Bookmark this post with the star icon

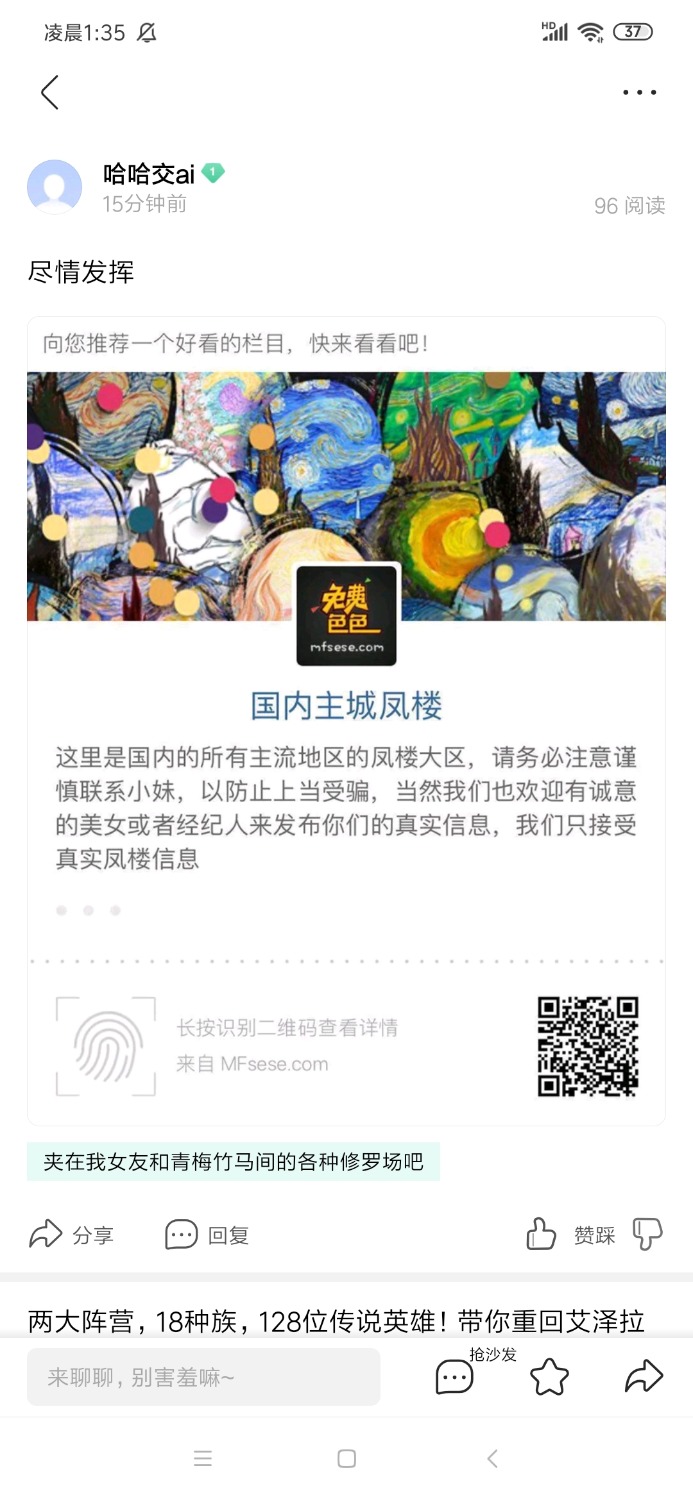pyautogui.click(x=549, y=1377)
